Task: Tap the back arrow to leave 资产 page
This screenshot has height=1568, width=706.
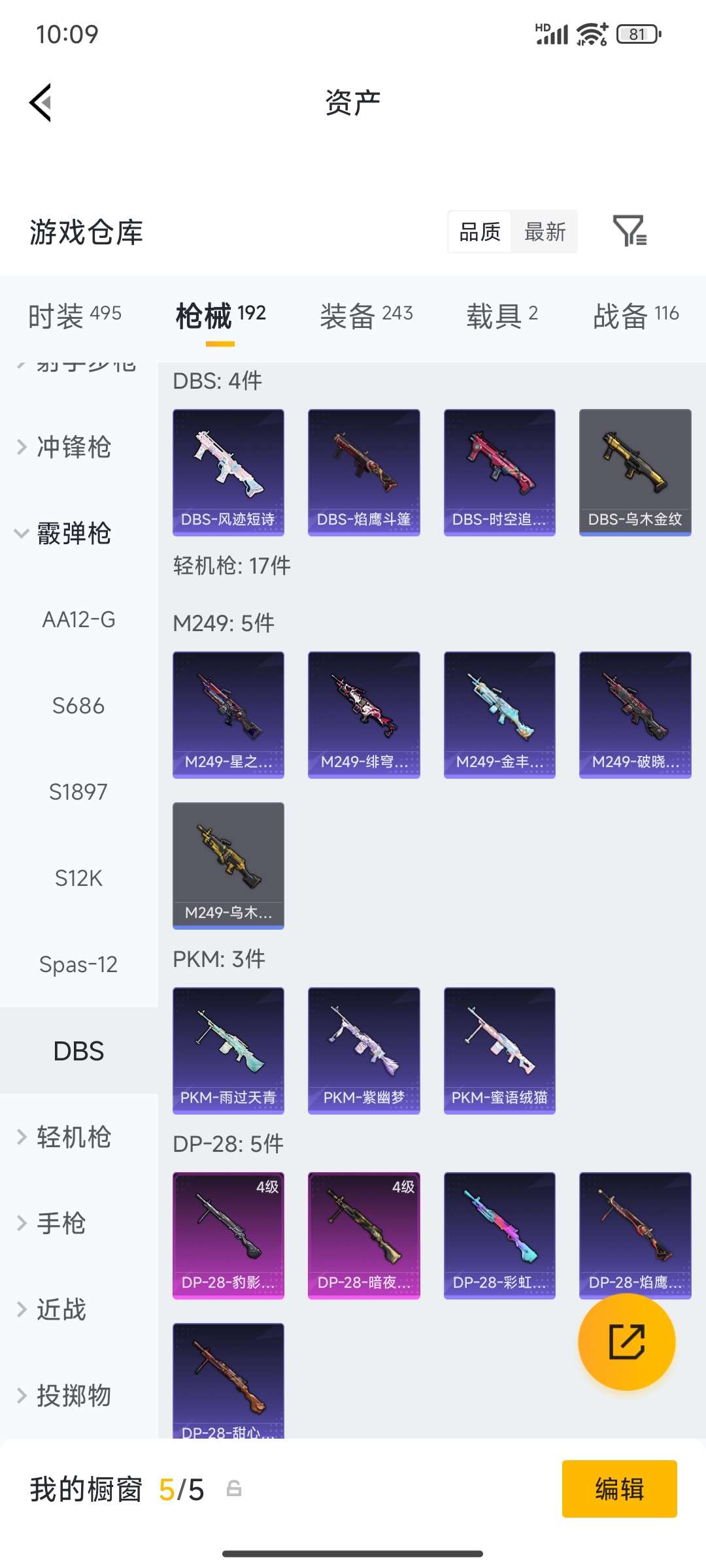Action: [x=41, y=101]
